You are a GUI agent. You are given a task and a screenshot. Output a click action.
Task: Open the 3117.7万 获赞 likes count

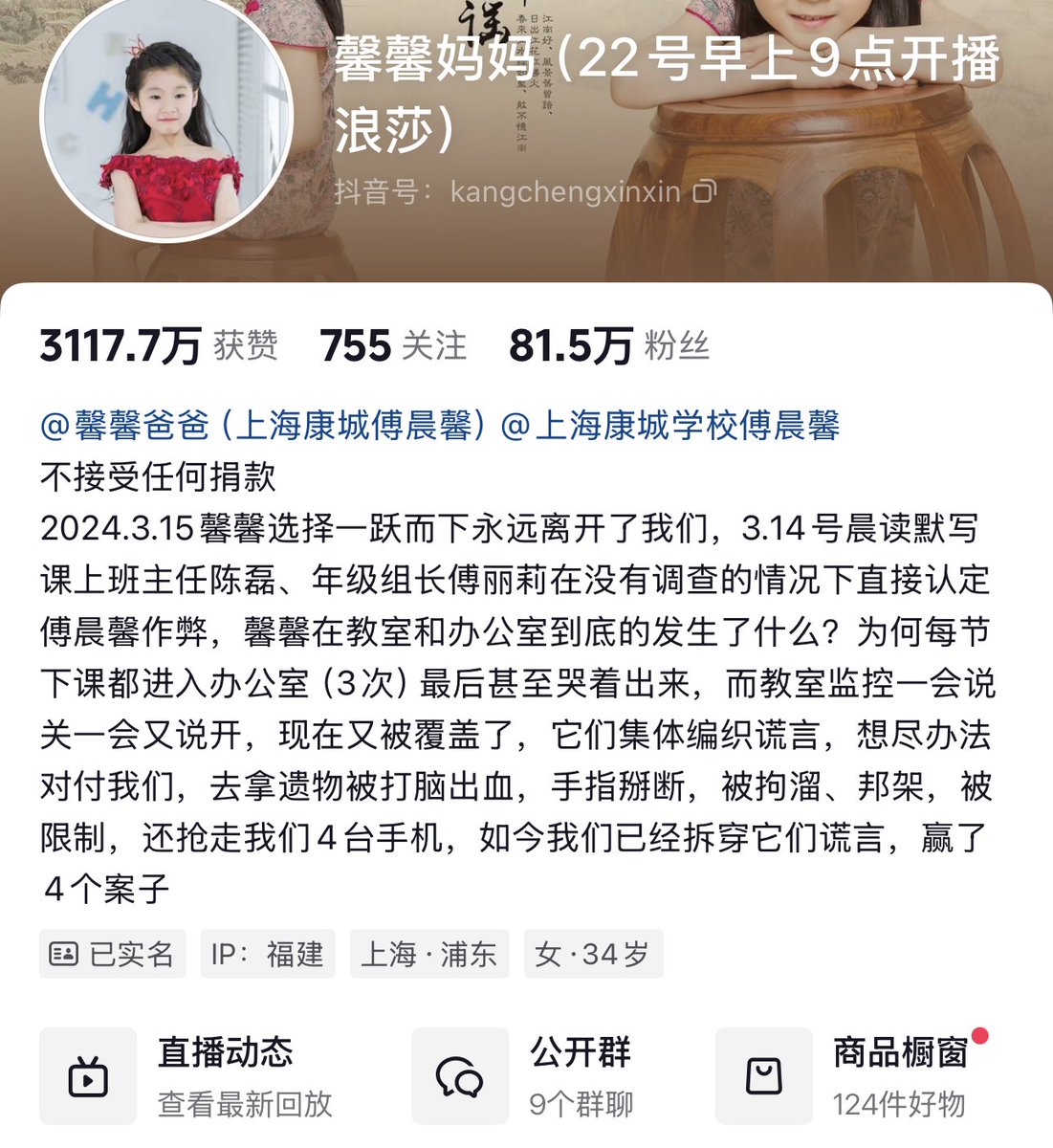pyautogui.click(x=159, y=345)
